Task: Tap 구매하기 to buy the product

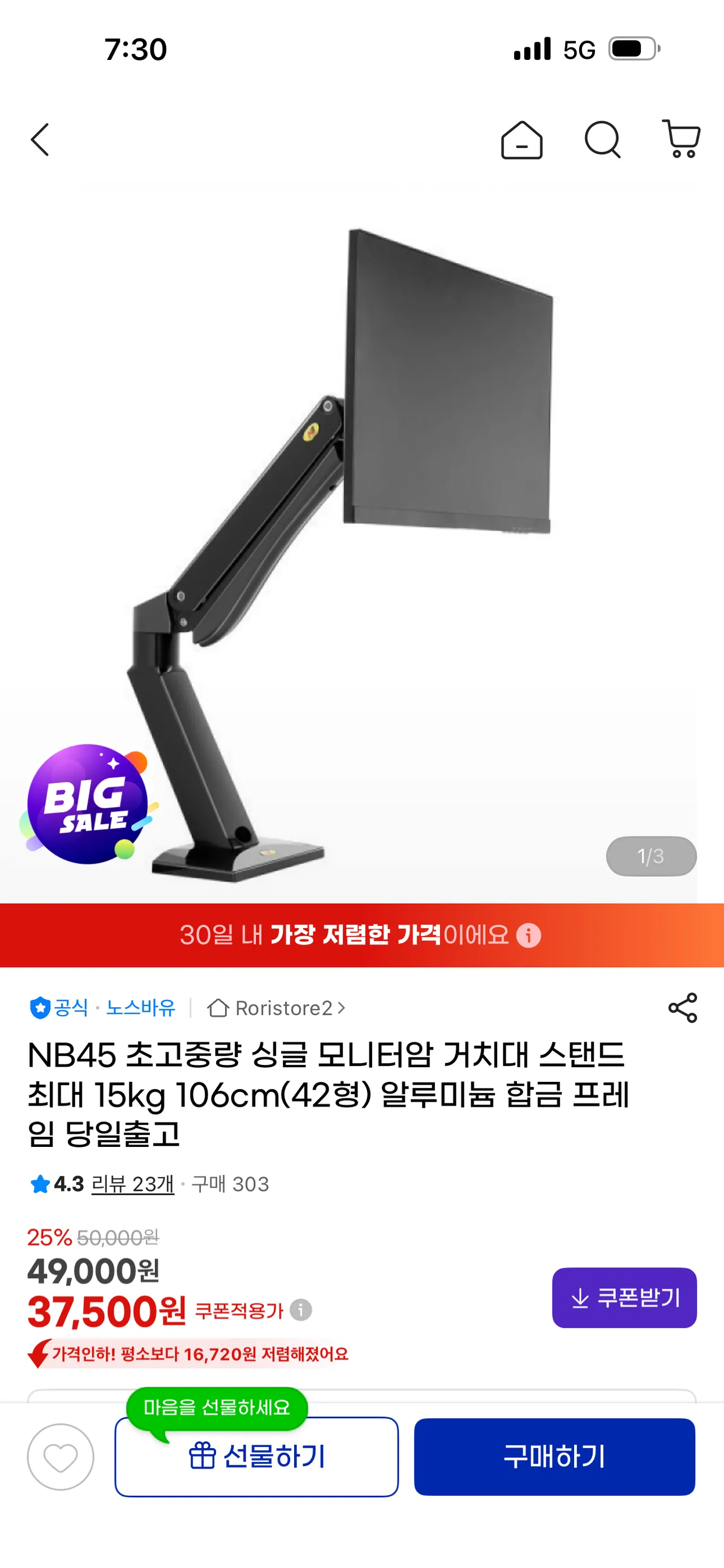Action: (554, 1457)
